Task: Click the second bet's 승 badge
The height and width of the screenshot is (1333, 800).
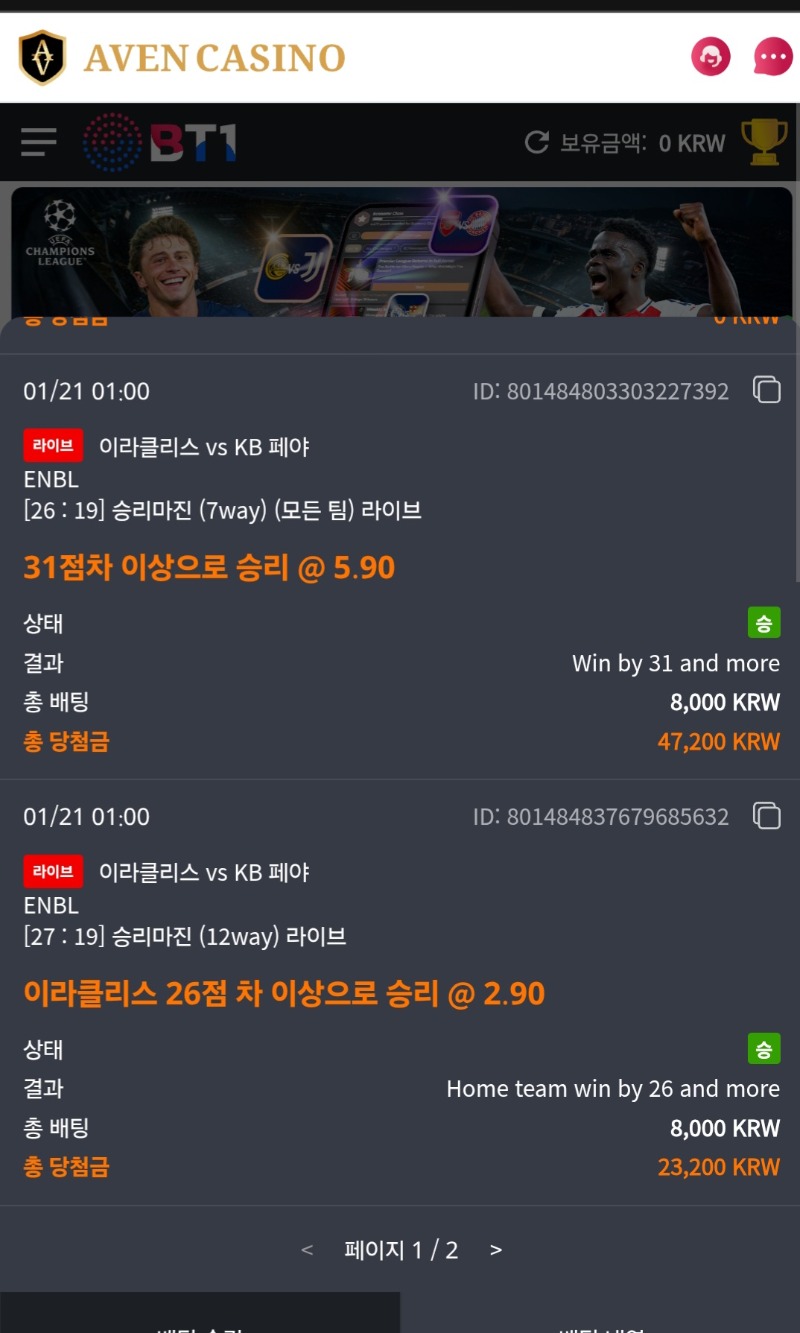Action: pos(764,1049)
